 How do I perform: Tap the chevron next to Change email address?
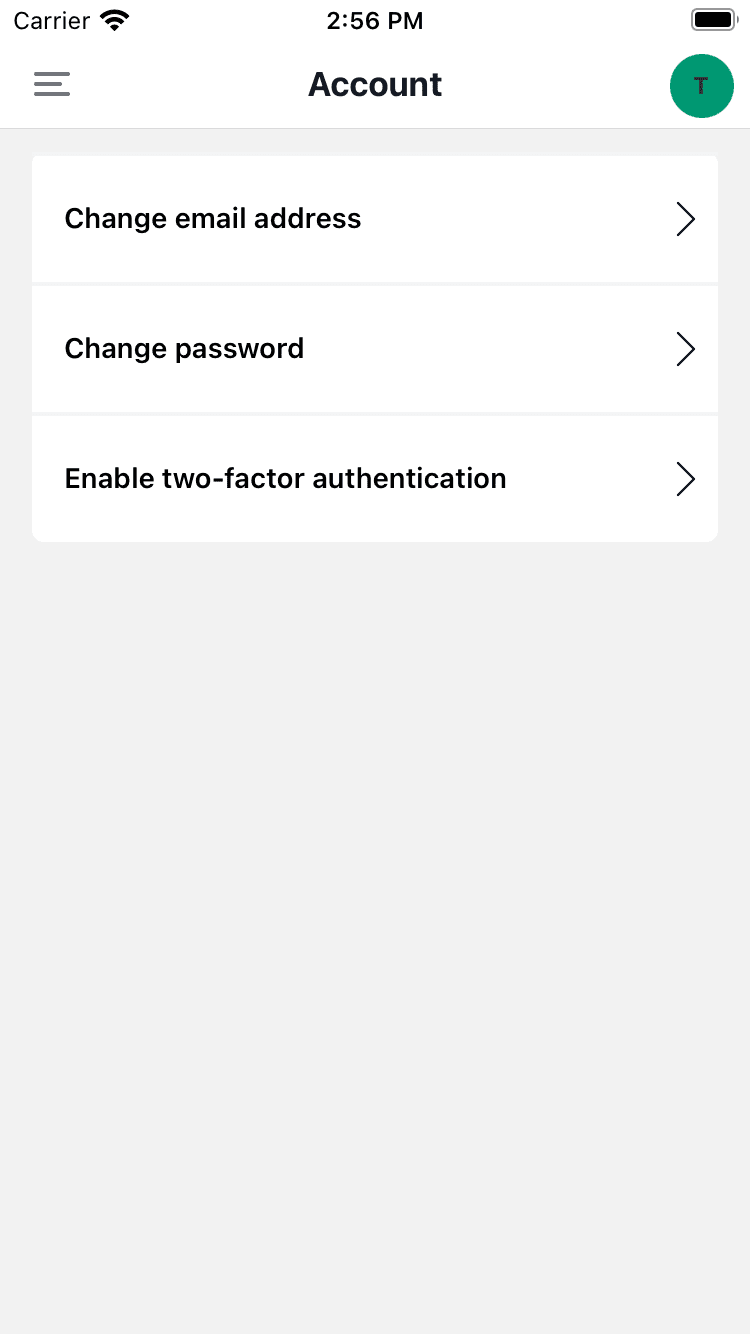click(x=685, y=218)
